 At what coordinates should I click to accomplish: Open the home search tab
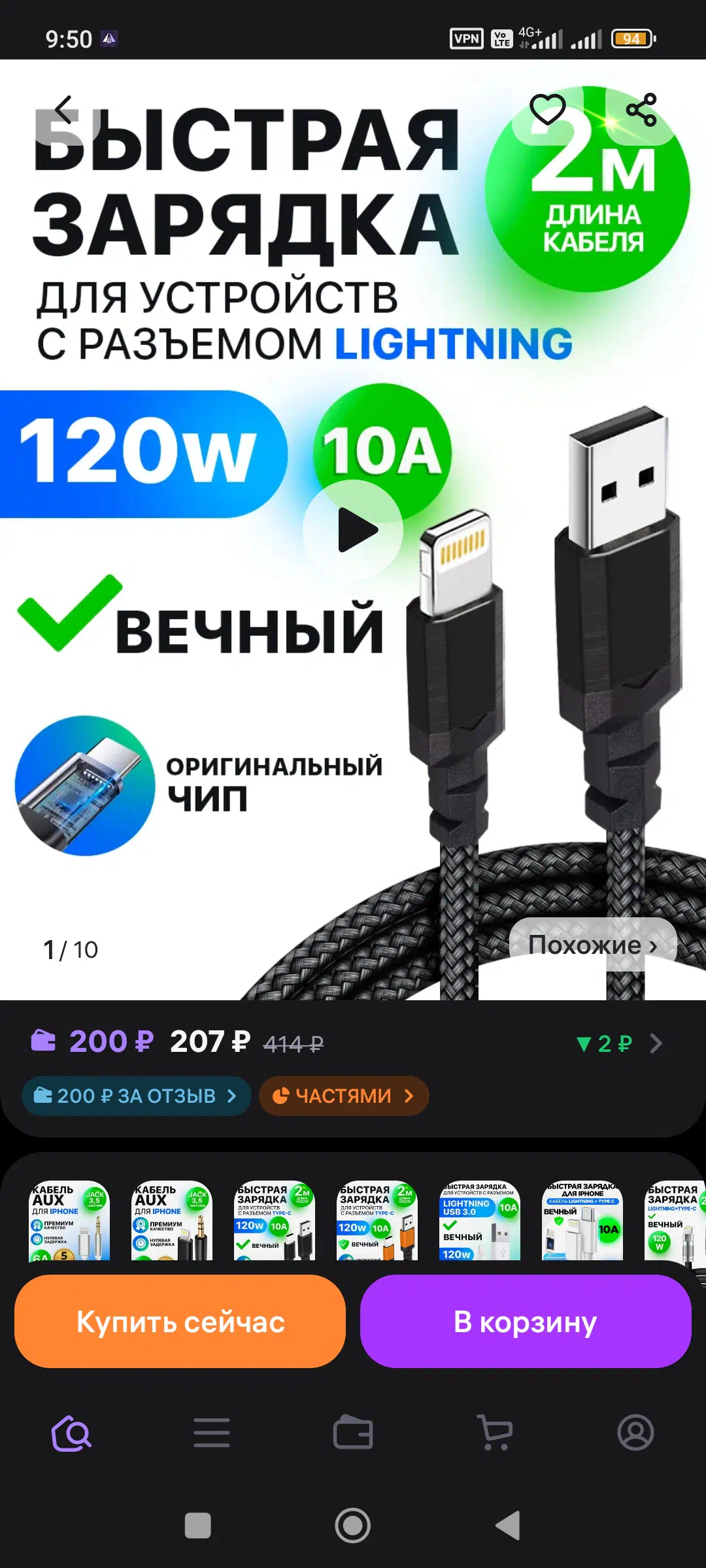point(71,1433)
